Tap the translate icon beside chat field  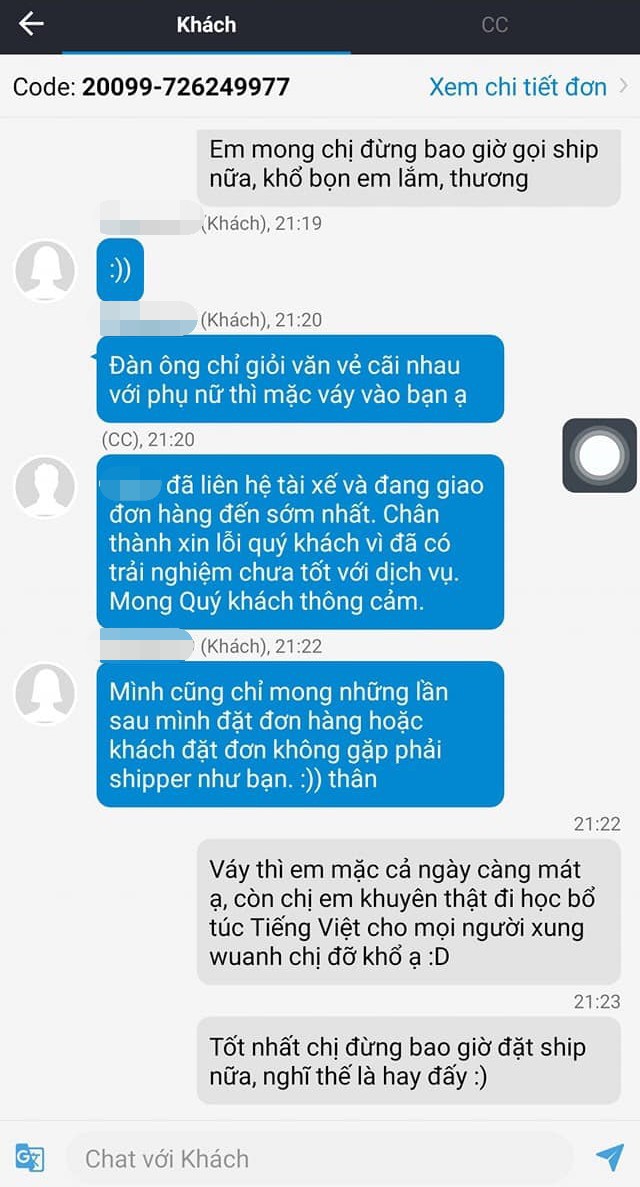tap(30, 1158)
